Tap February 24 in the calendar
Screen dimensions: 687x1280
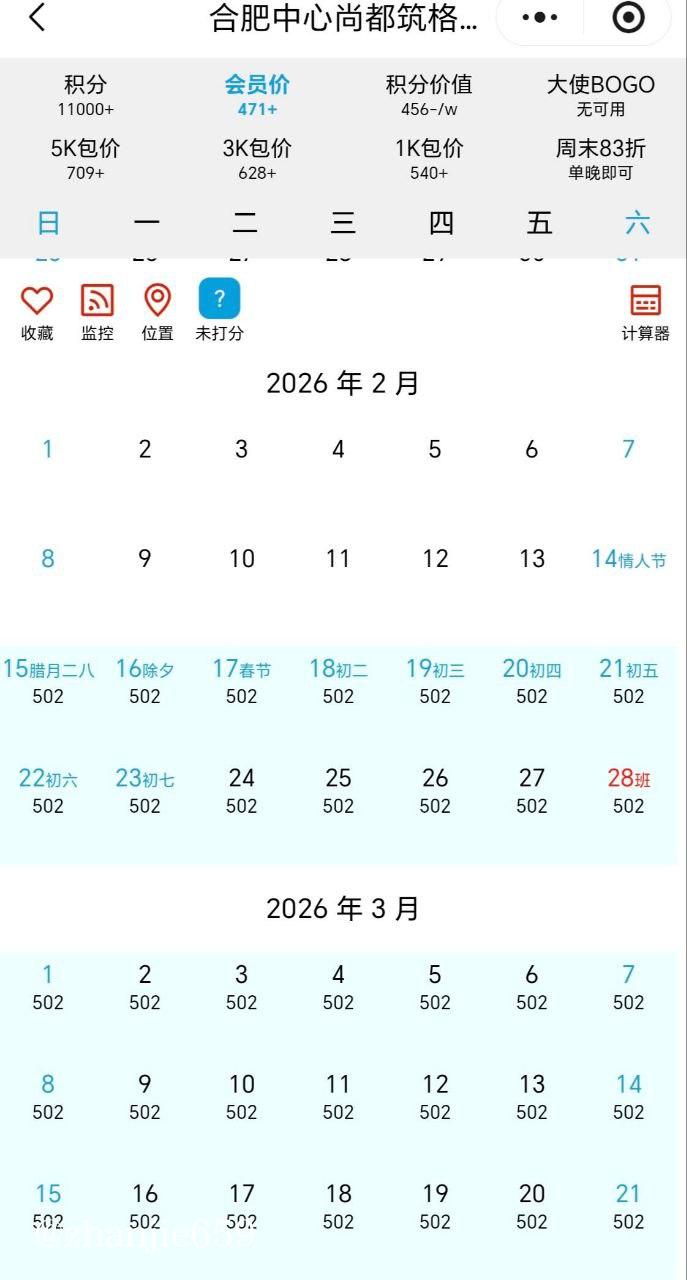click(x=241, y=790)
